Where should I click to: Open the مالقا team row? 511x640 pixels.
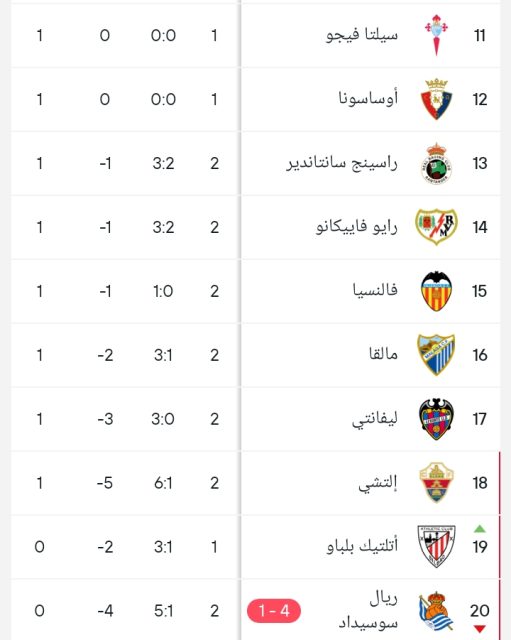click(x=256, y=355)
